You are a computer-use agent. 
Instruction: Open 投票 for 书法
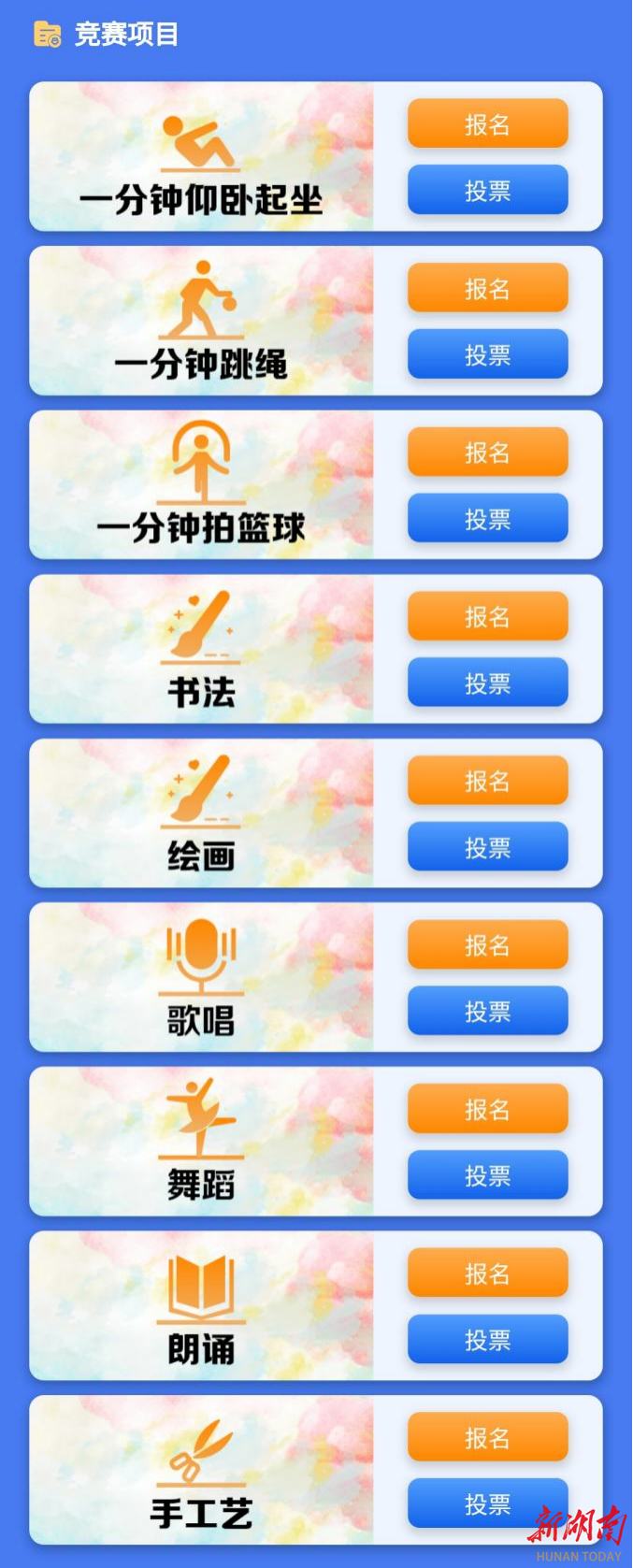(487, 683)
